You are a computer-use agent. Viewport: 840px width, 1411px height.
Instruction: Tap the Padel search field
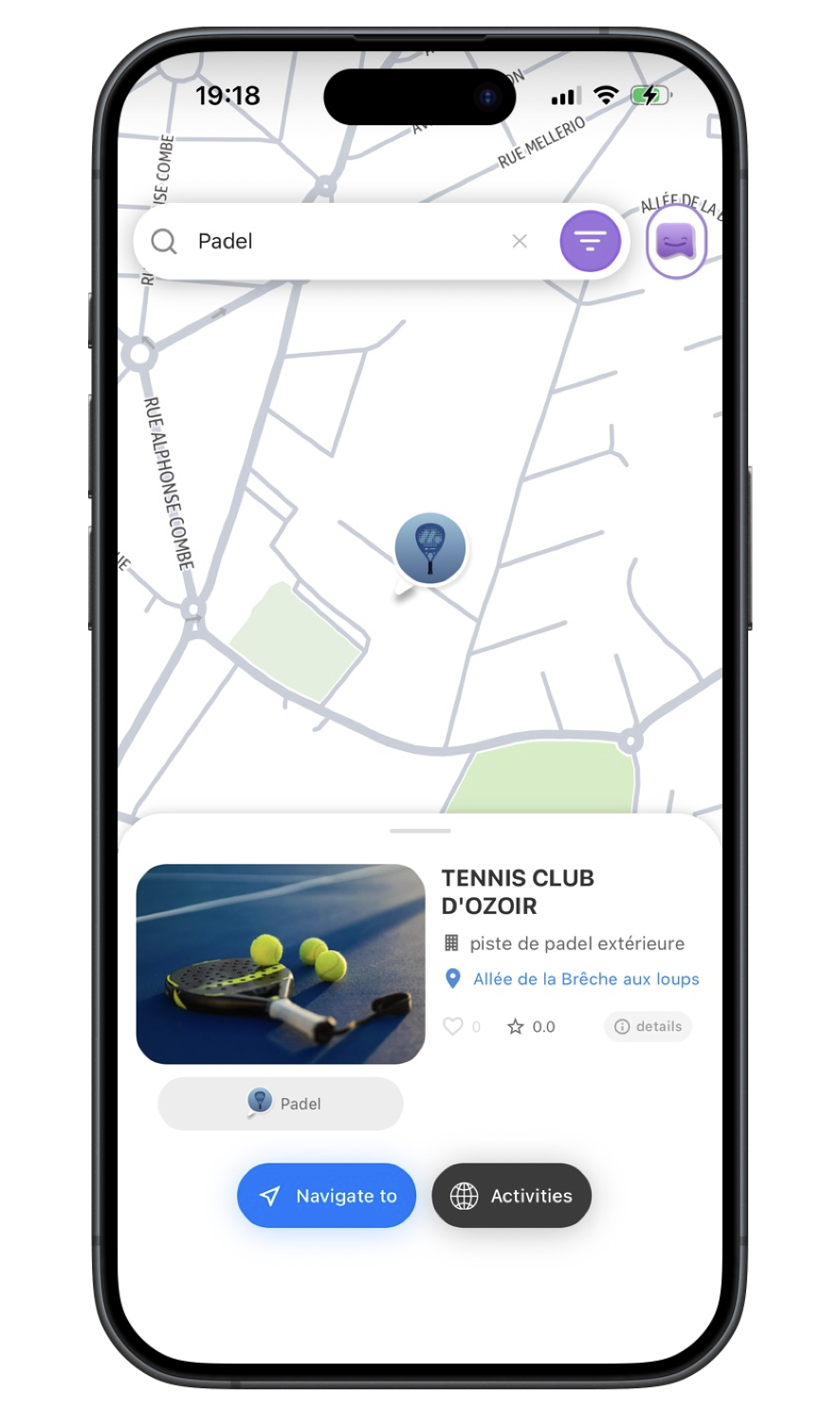click(341, 242)
